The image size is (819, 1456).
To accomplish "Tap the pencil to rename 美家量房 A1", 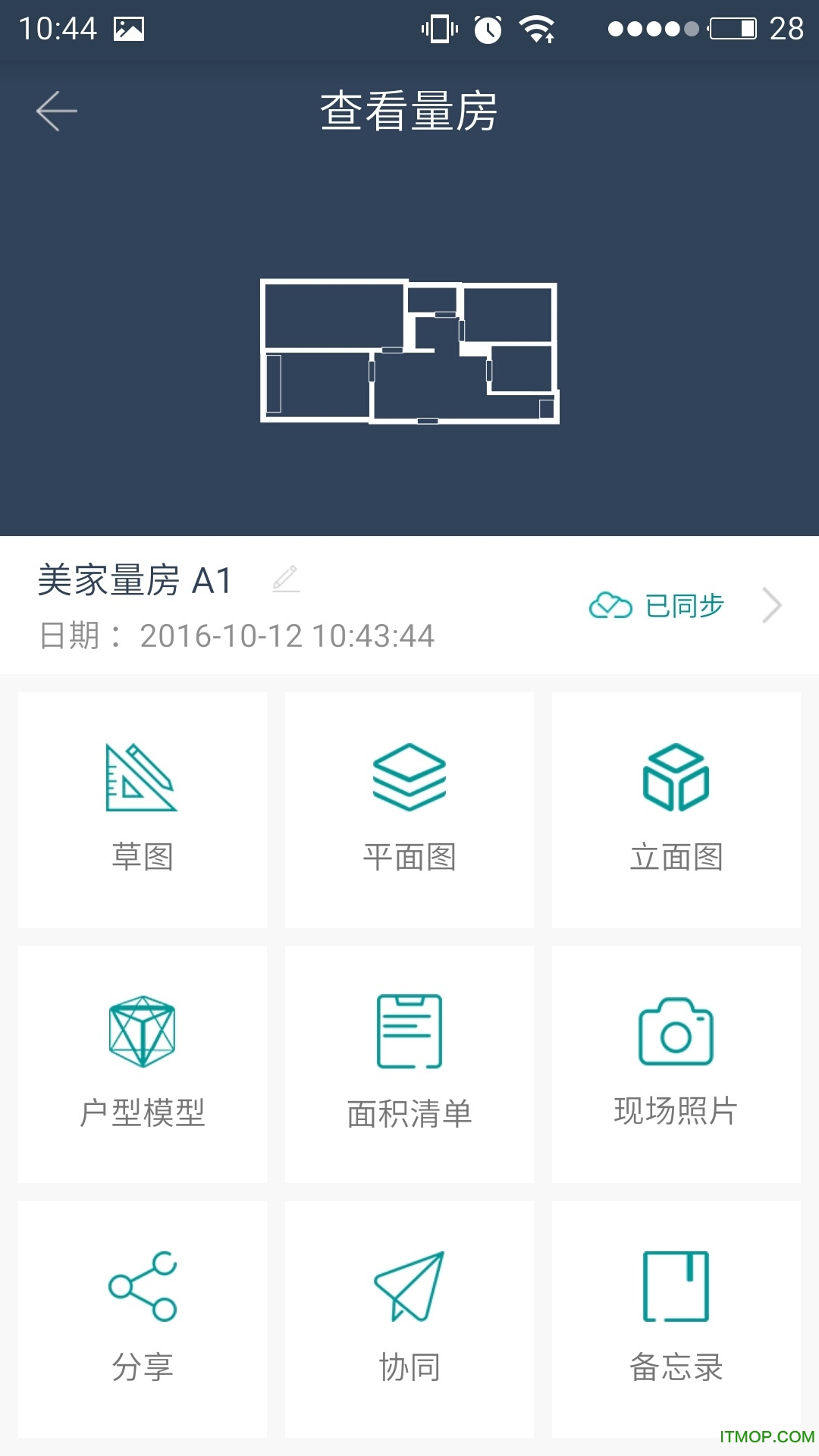I will coord(287,580).
